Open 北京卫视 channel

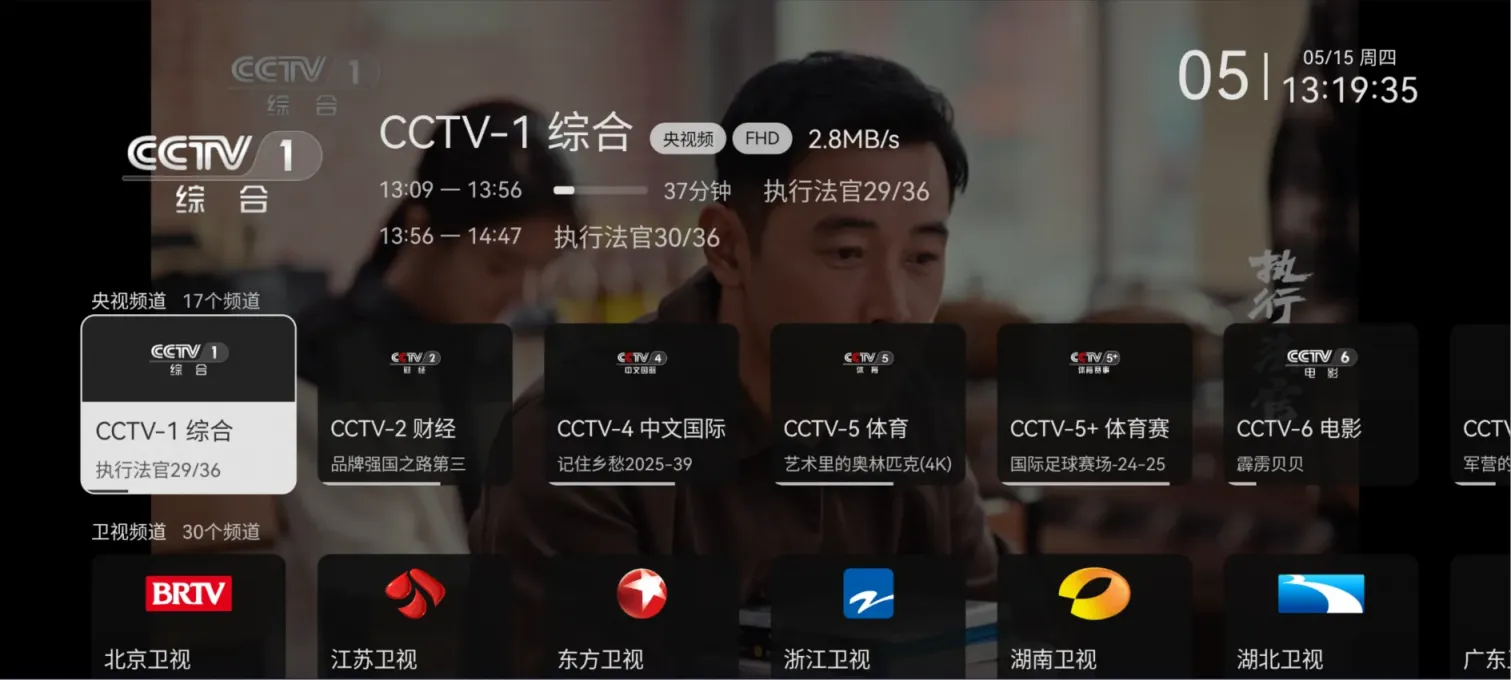pyautogui.click(x=188, y=615)
